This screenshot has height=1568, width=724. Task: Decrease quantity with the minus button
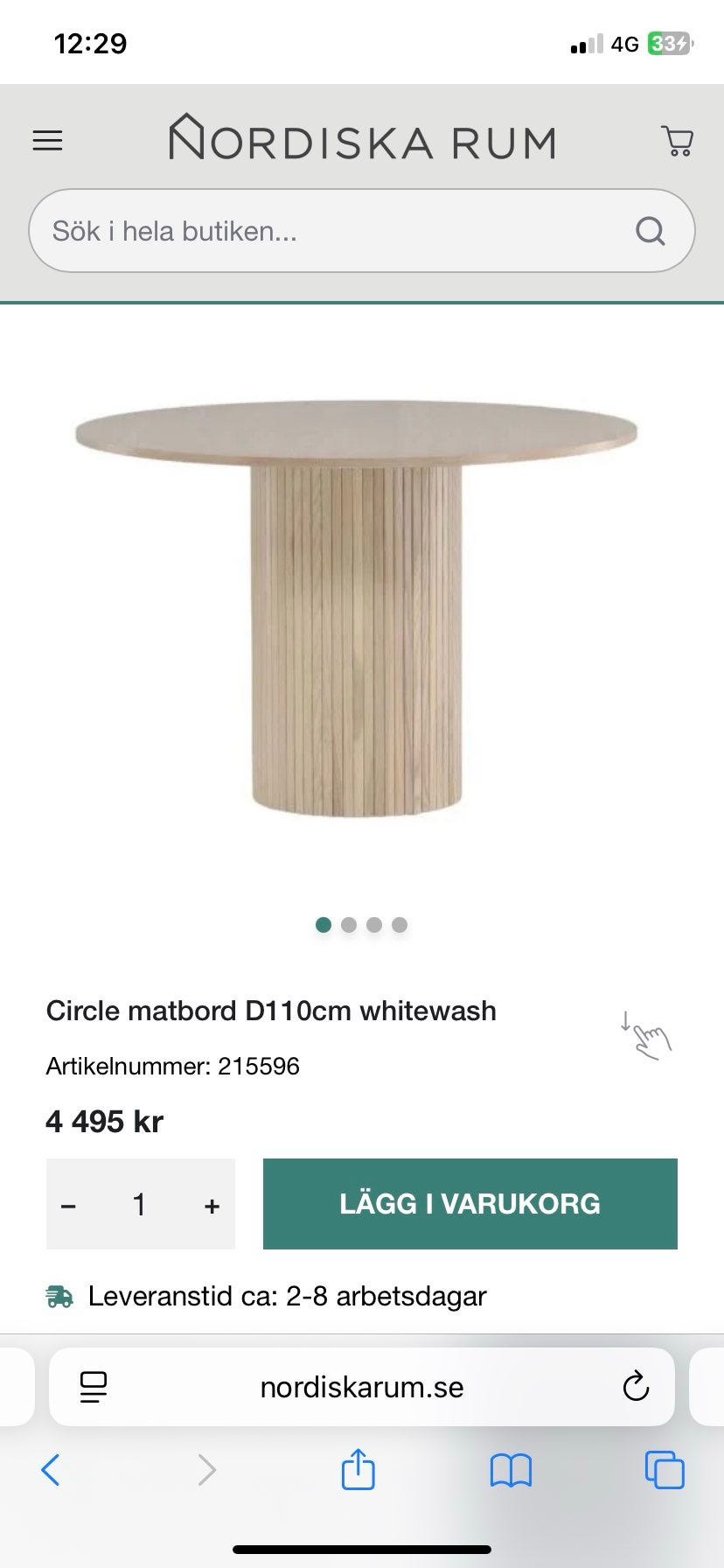coord(69,1206)
